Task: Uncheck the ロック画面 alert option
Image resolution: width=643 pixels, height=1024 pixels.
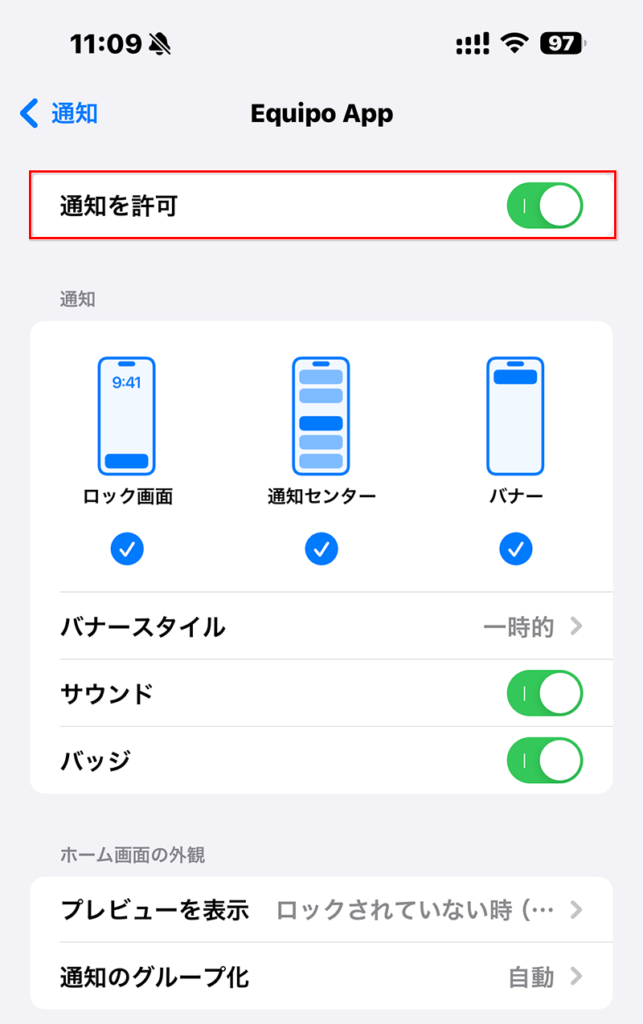Action: pos(127,548)
